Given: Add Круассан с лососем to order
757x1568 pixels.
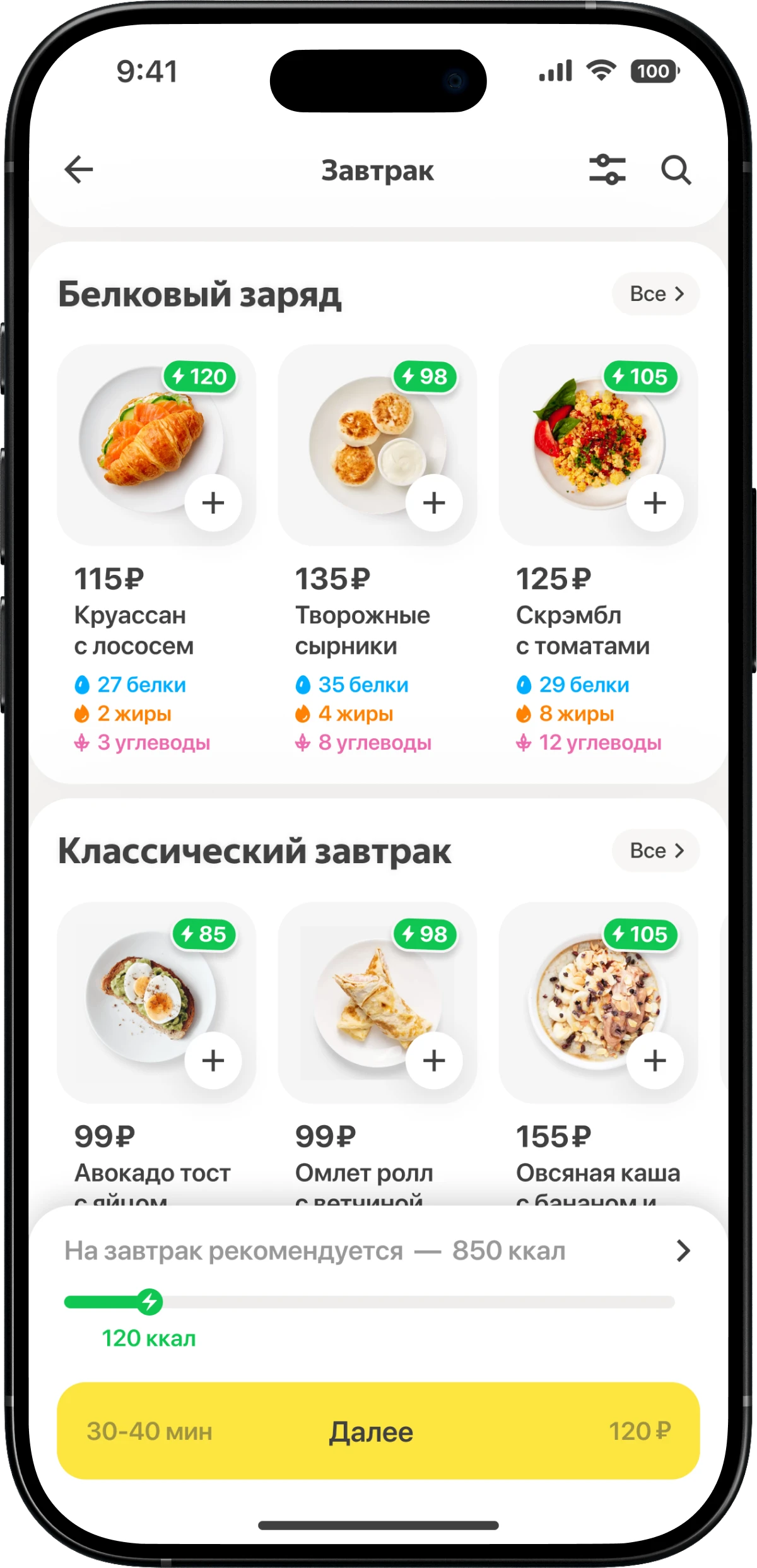Looking at the screenshot, I should coord(213,503).
